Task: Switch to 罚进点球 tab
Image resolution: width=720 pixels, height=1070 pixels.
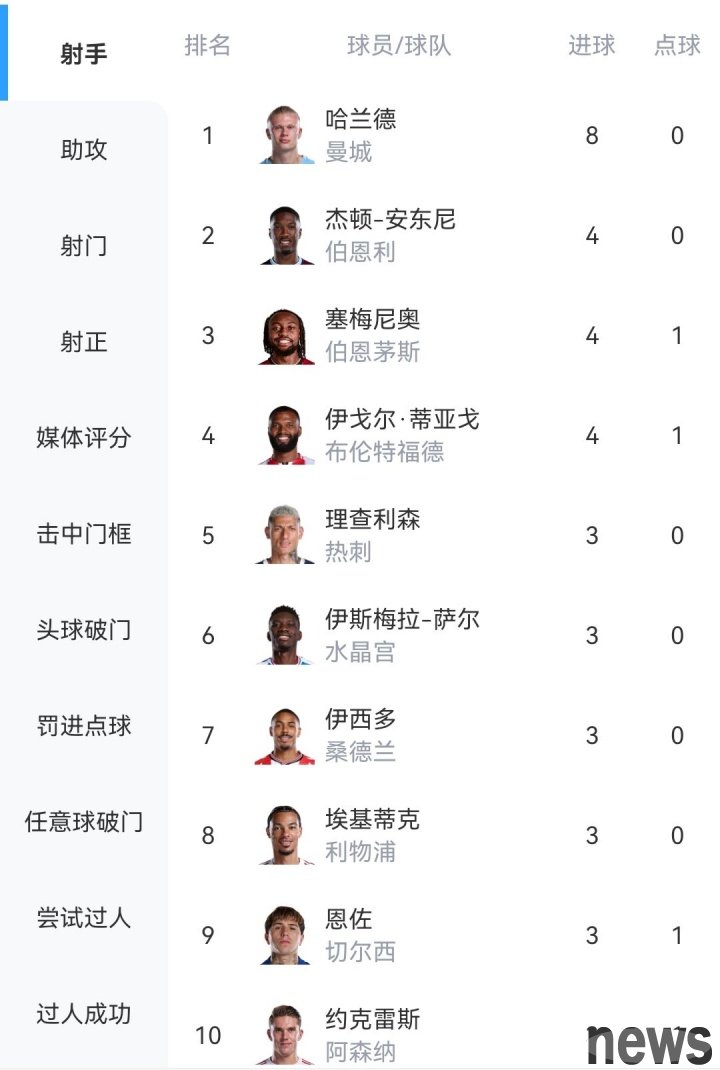Action: click(x=84, y=726)
